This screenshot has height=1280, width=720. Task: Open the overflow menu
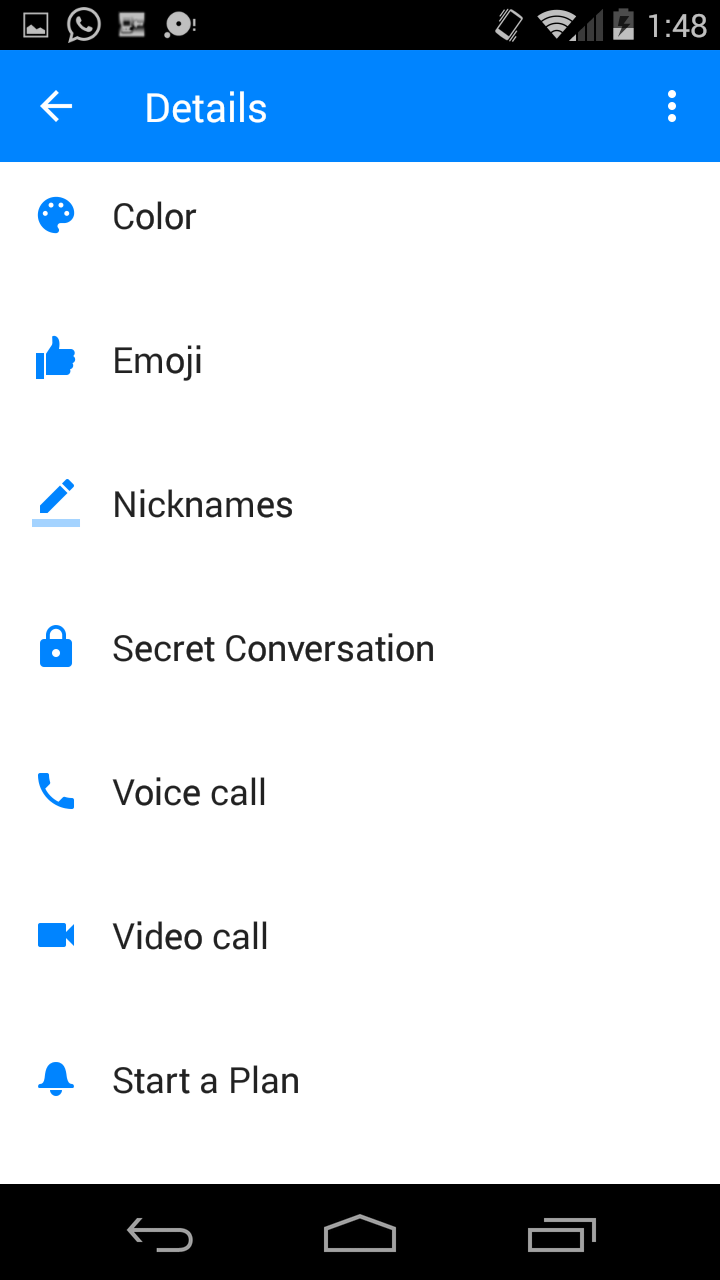pos(672,107)
